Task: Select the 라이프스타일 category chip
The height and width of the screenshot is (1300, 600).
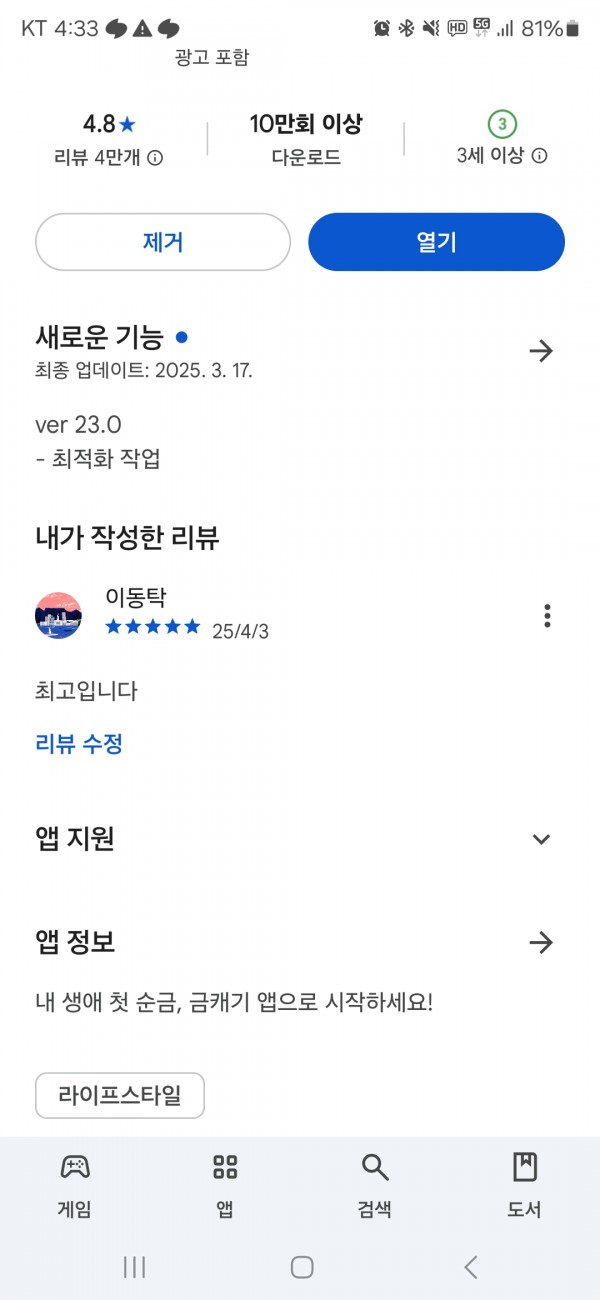Action: click(120, 1095)
